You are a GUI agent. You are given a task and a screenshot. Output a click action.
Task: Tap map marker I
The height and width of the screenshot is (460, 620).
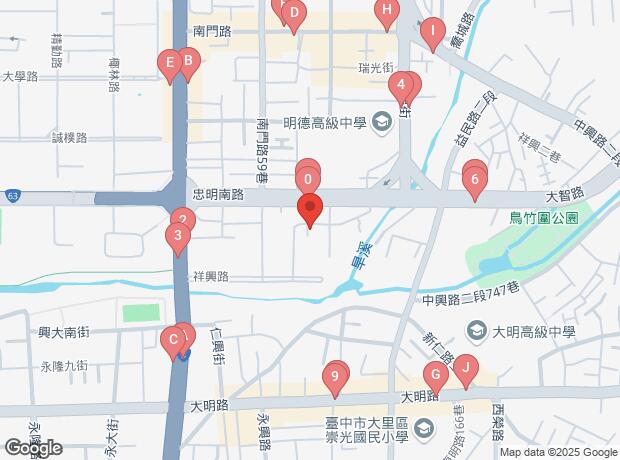(432, 33)
